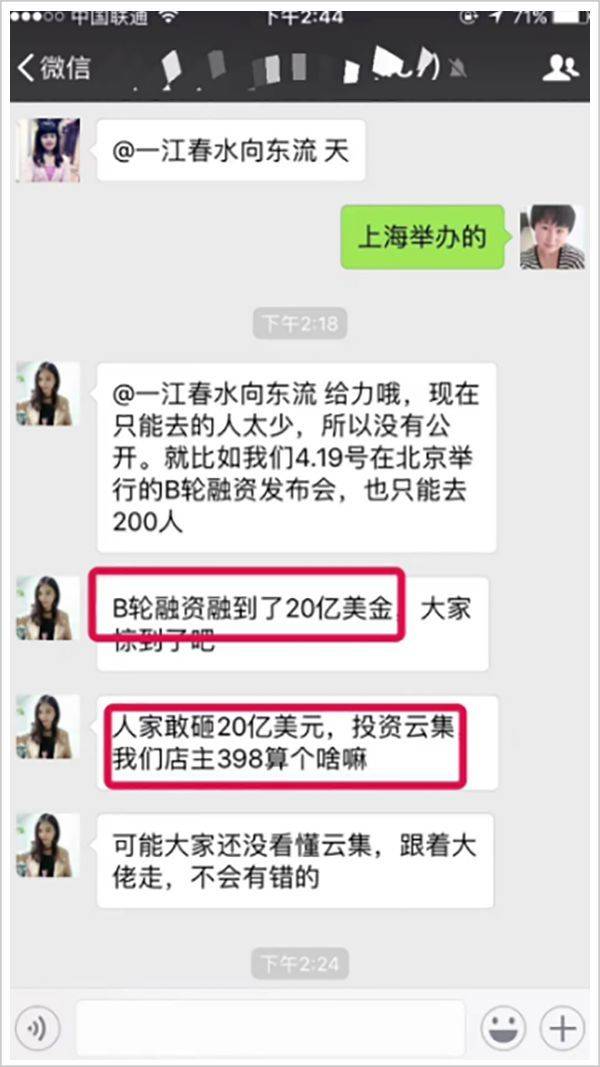Open avatar next to '@一江春水向东流 天' message

[x=48, y=150]
